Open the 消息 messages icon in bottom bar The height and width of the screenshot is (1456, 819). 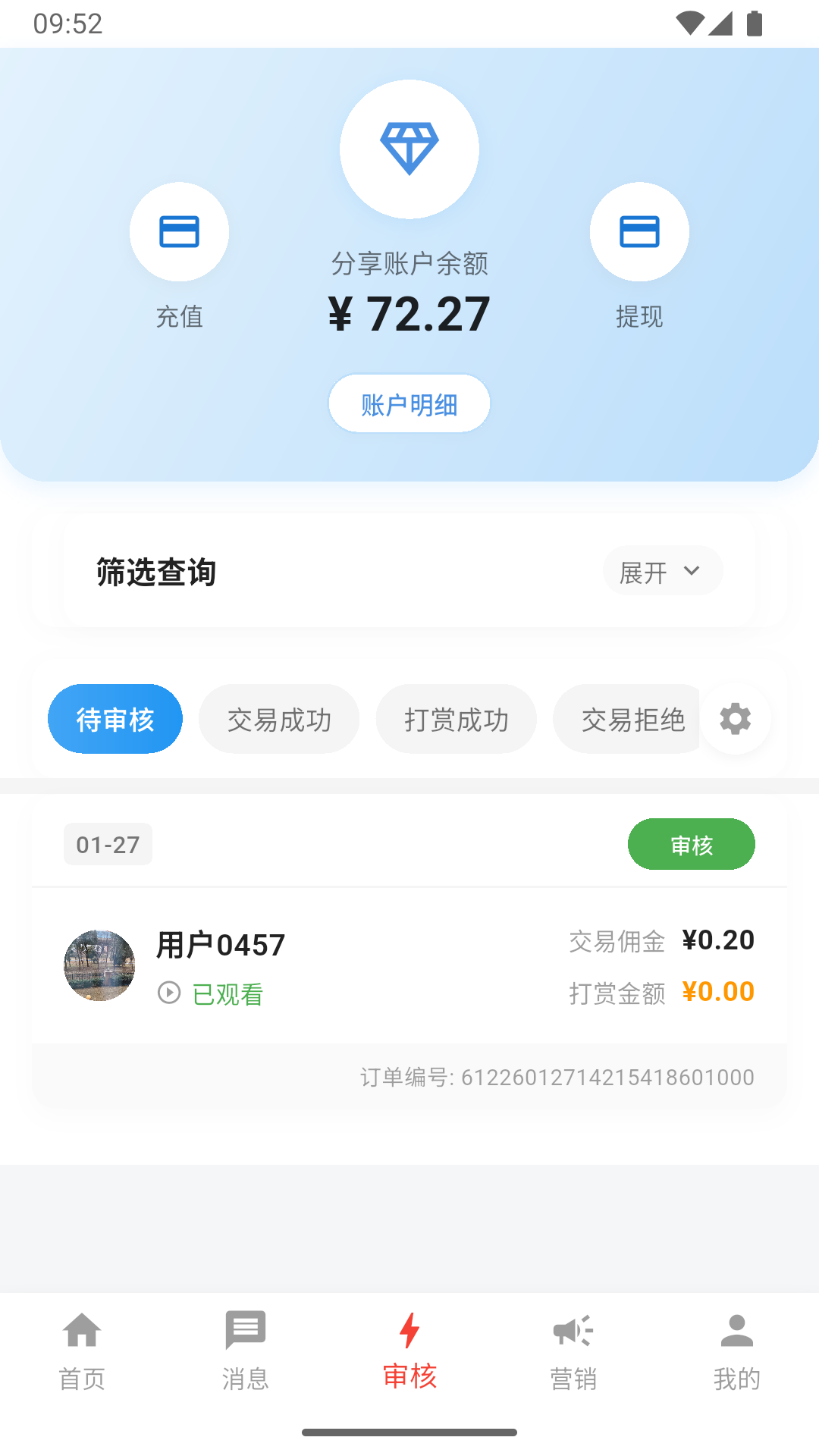246,1332
